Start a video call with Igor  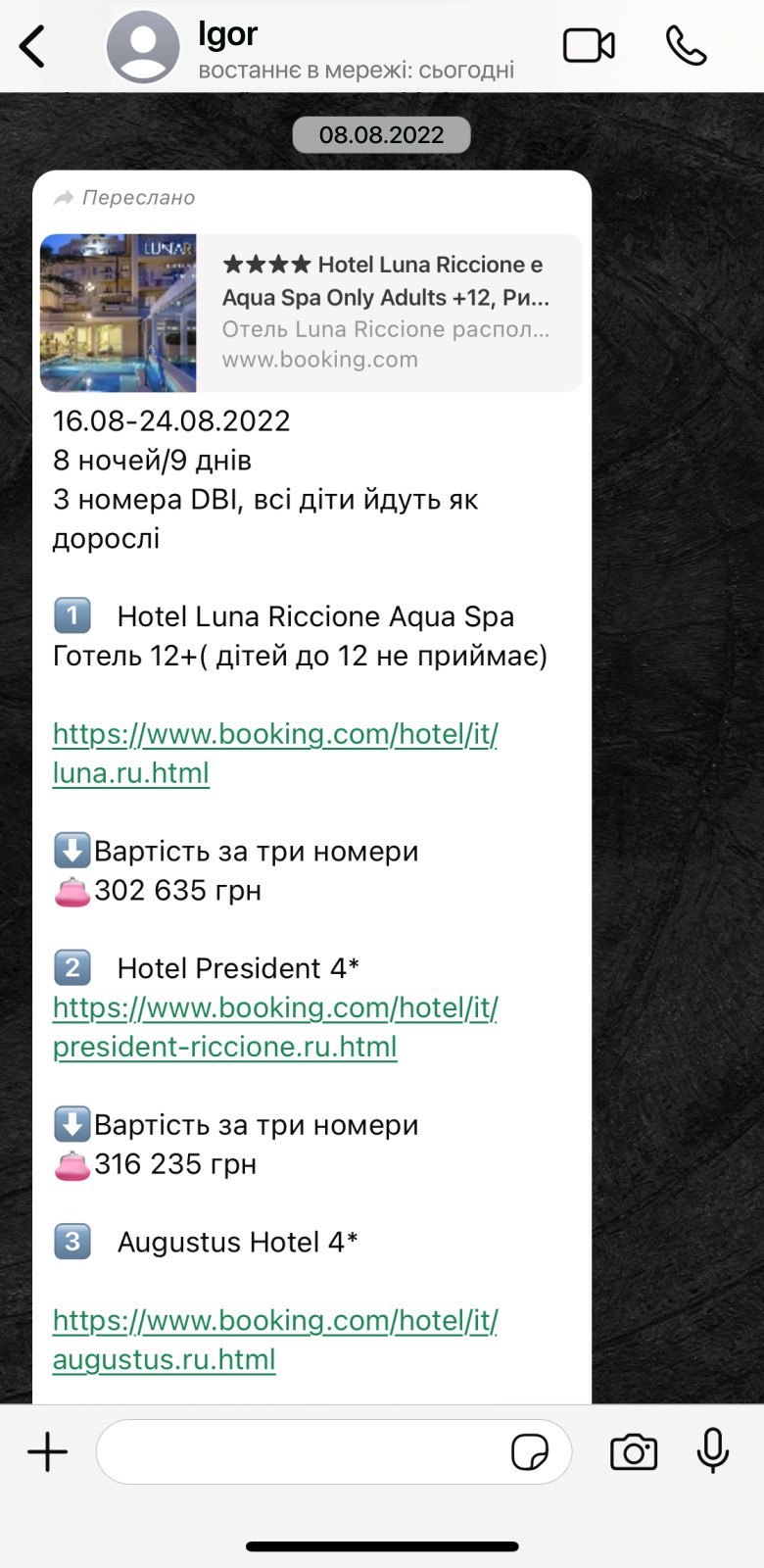[589, 46]
